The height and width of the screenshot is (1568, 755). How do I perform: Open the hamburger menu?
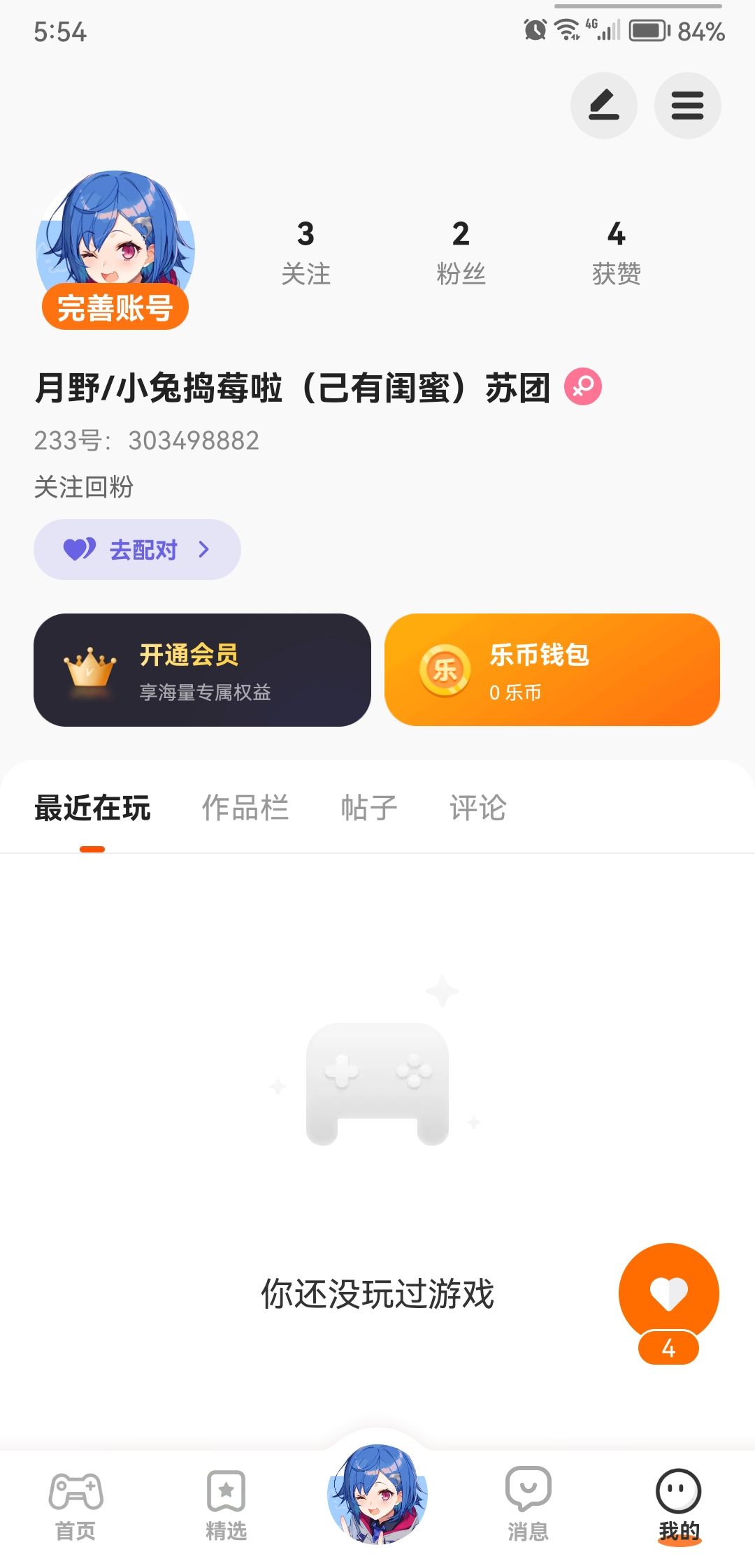(687, 106)
